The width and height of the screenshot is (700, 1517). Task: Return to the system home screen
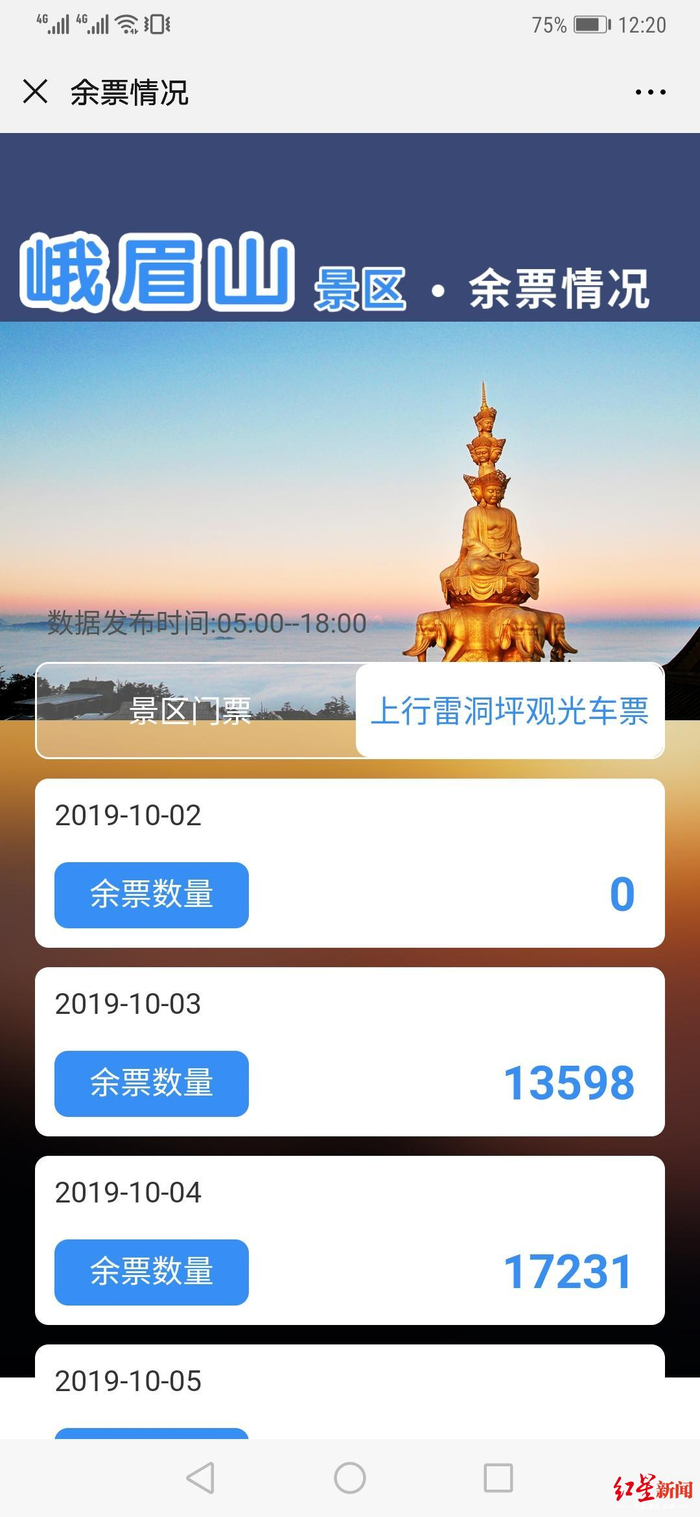[350, 1478]
